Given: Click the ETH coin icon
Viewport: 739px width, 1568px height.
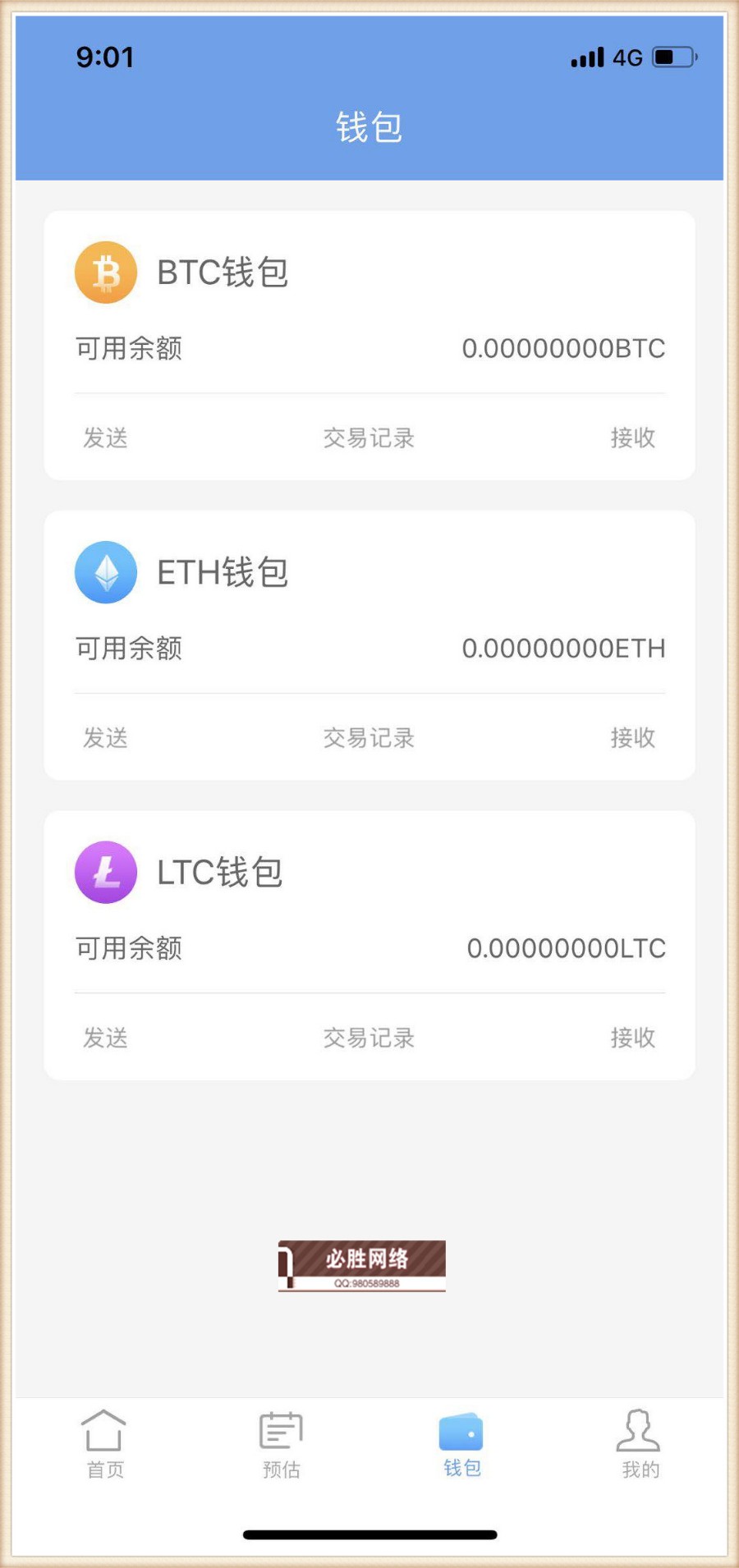Looking at the screenshot, I should coord(105,572).
